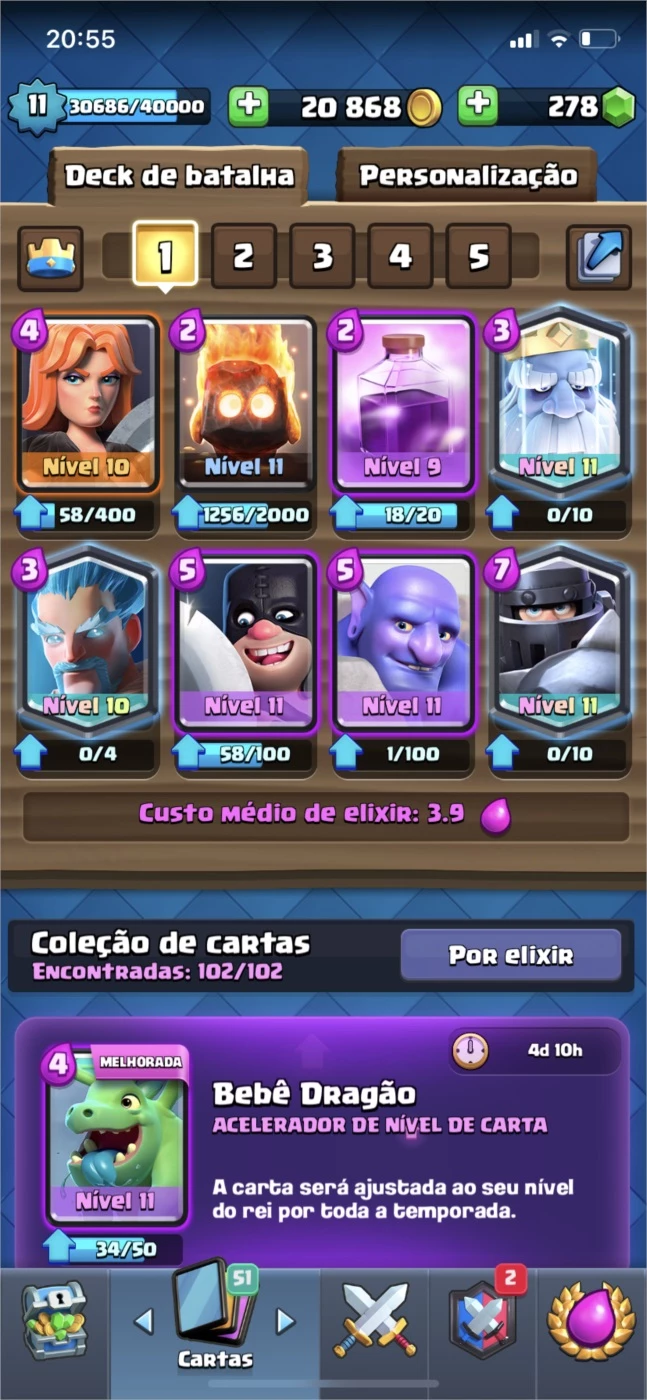This screenshot has width=647, height=1400.
Task: Select deck slot 4
Action: point(400,256)
